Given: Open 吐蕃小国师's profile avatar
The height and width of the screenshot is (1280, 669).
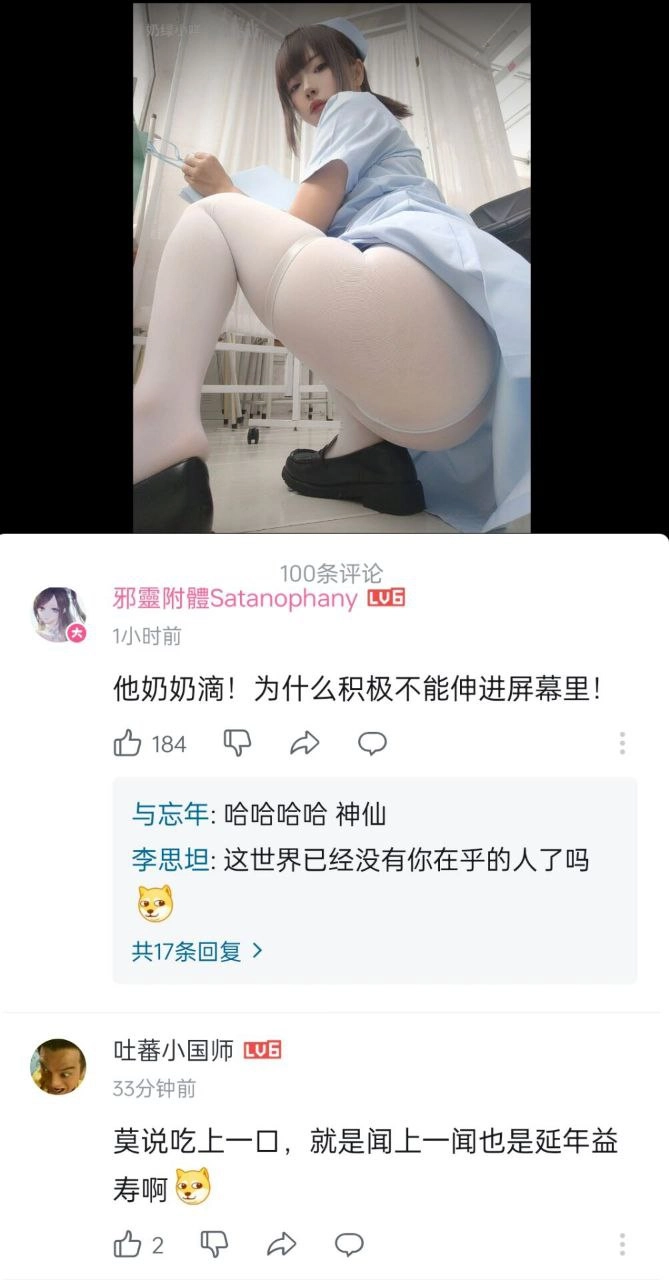Looking at the screenshot, I should 58,1066.
